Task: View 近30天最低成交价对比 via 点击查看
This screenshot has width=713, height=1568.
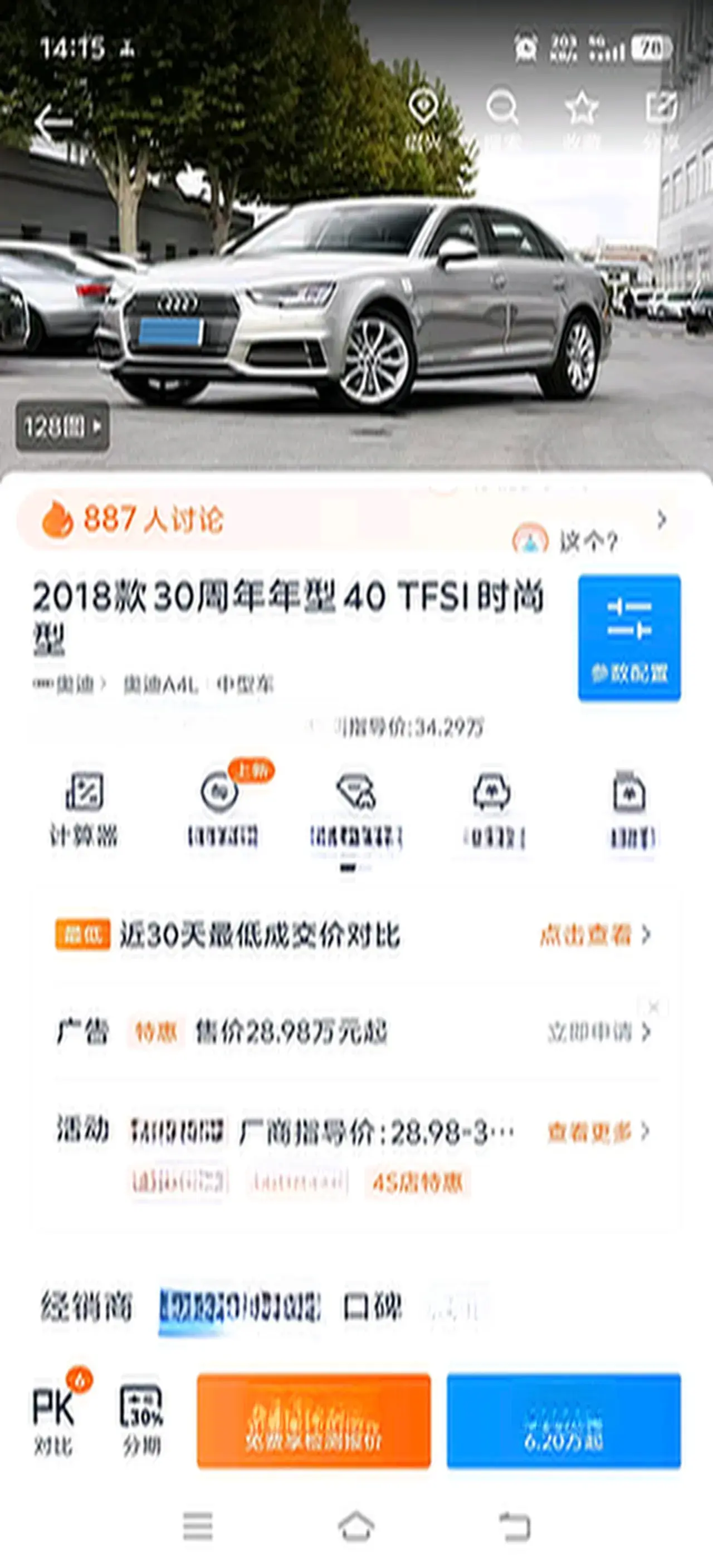Action: (x=595, y=935)
